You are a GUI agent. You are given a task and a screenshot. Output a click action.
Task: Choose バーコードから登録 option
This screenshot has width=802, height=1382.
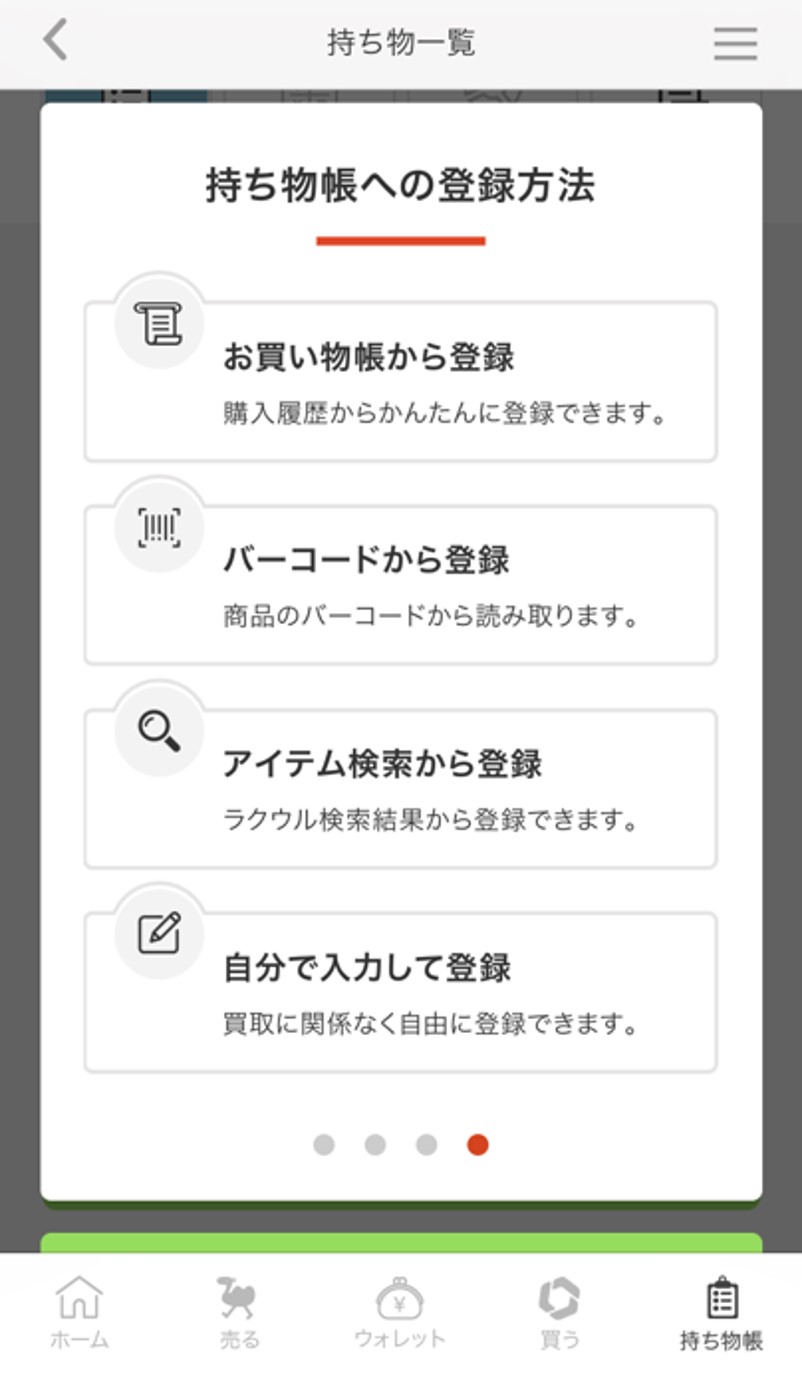point(400,586)
